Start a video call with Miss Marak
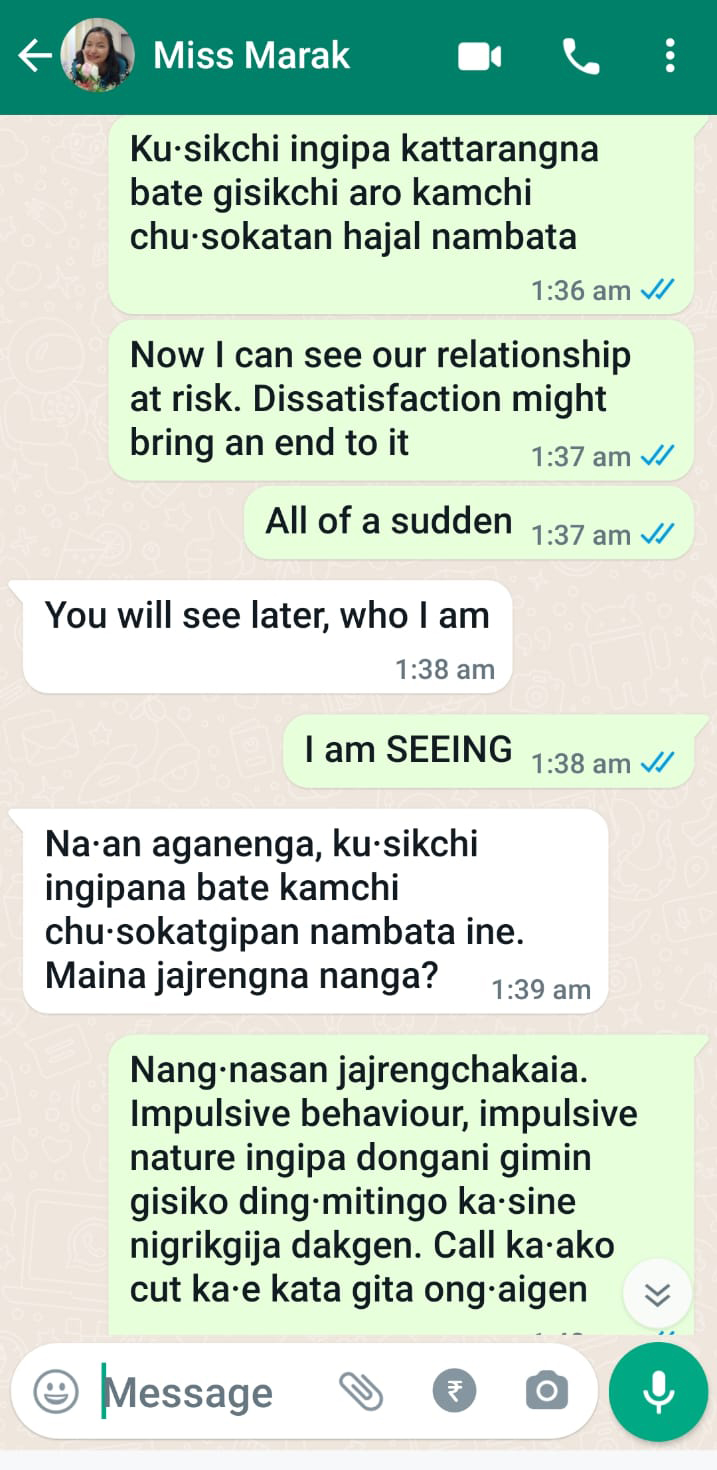Image resolution: width=717 pixels, height=1470 pixels. point(479,57)
